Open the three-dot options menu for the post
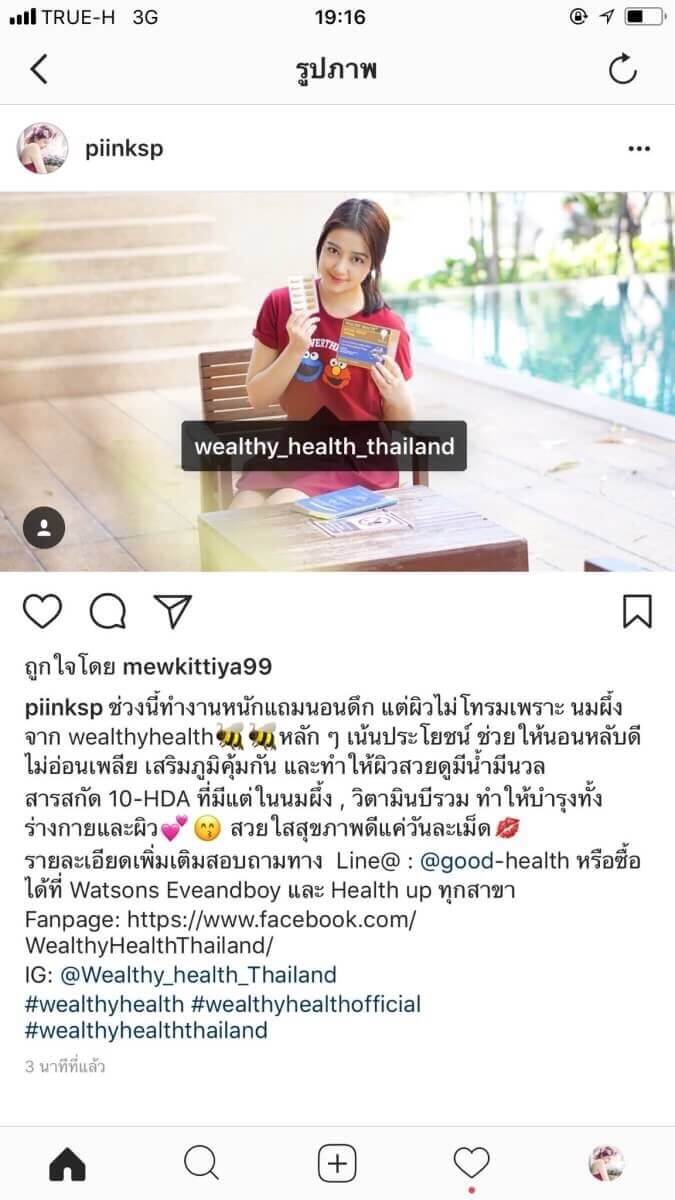675x1200 pixels. 639,149
